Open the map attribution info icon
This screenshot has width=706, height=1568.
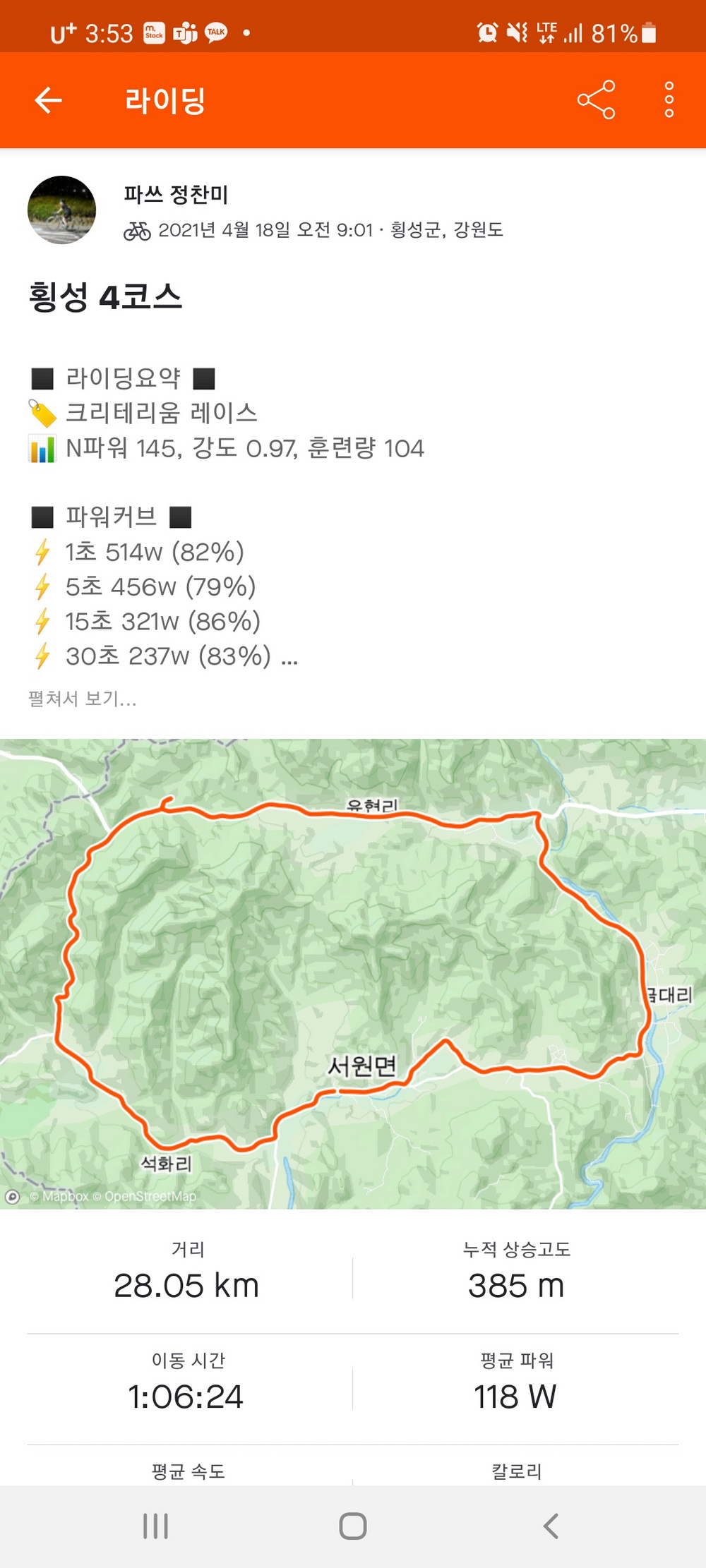[12, 1197]
